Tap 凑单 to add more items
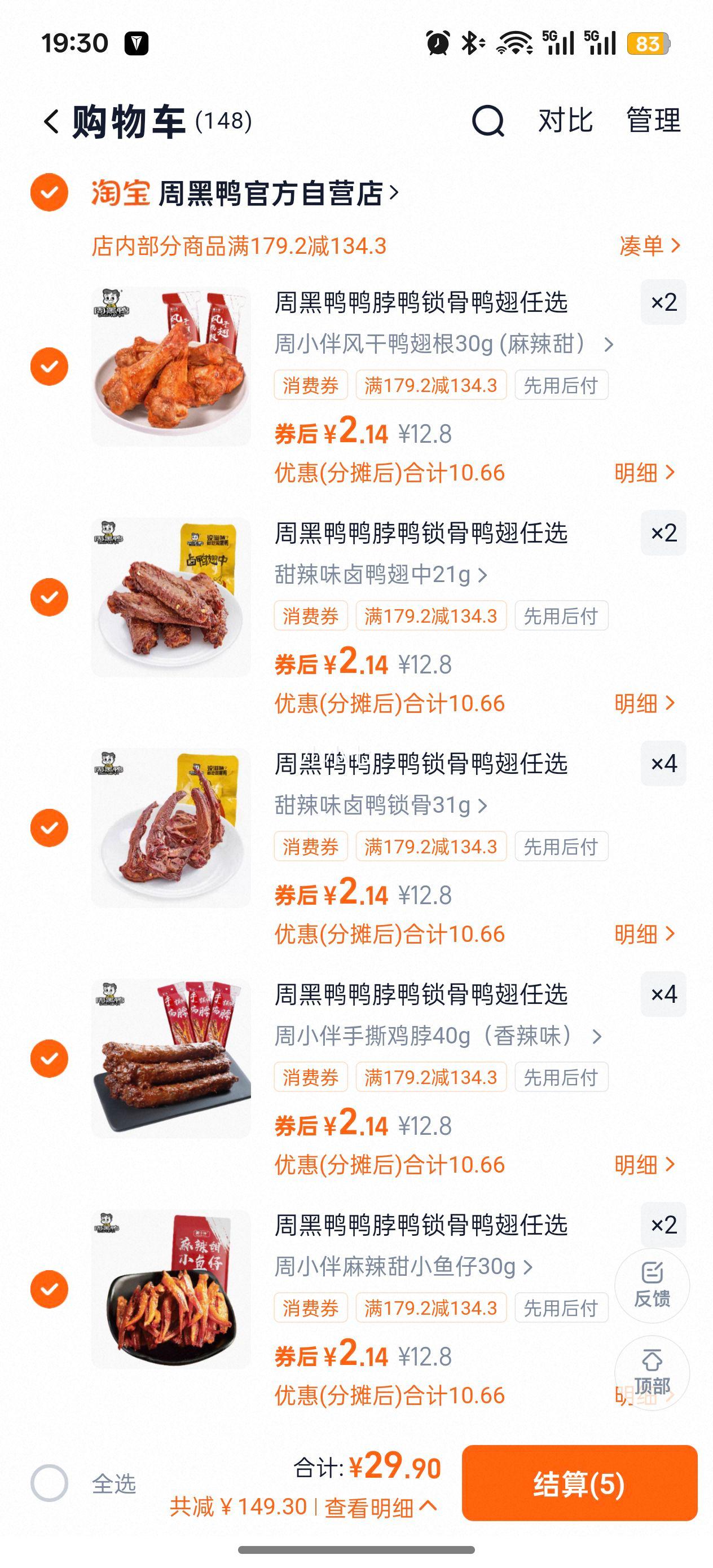The image size is (713, 1568). (649, 246)
